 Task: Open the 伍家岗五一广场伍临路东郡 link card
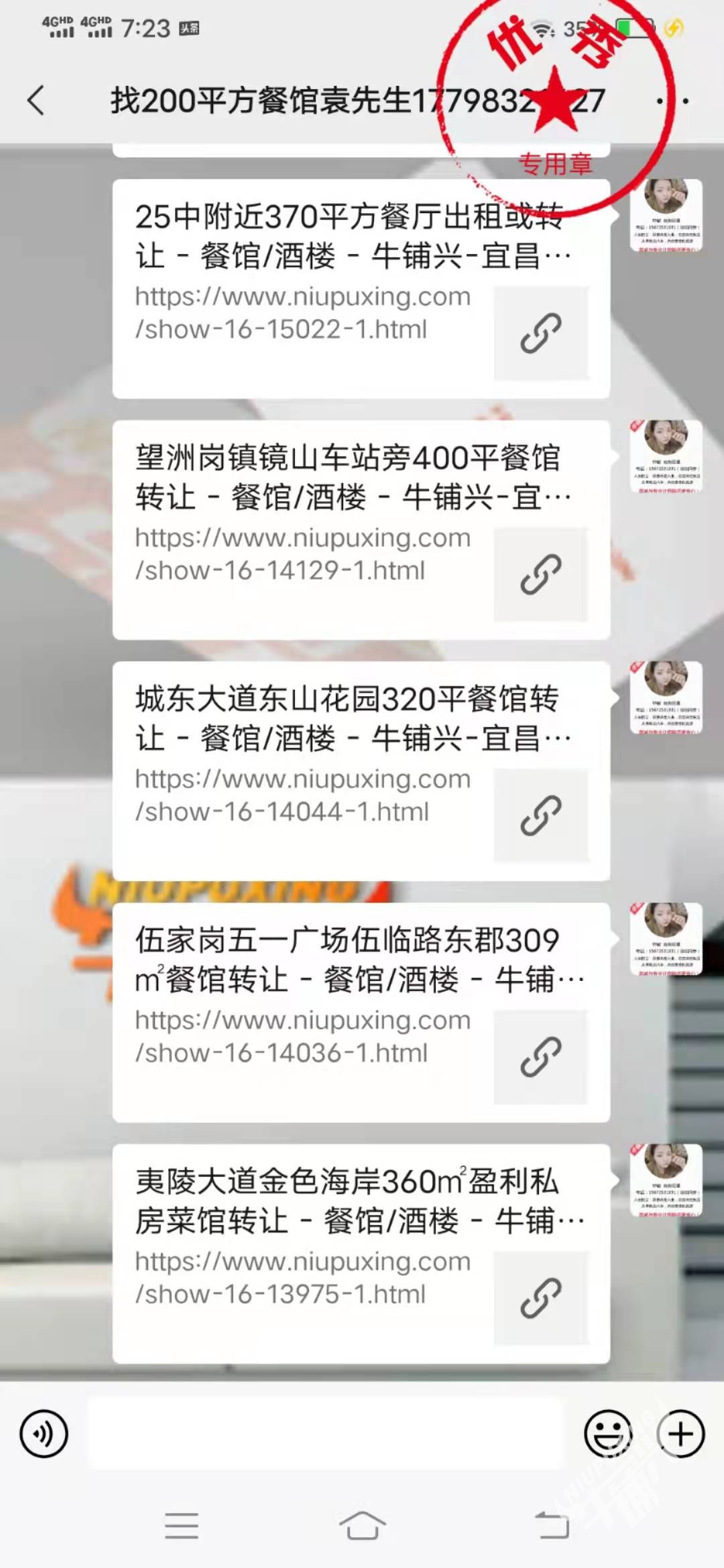[361, 1012]
